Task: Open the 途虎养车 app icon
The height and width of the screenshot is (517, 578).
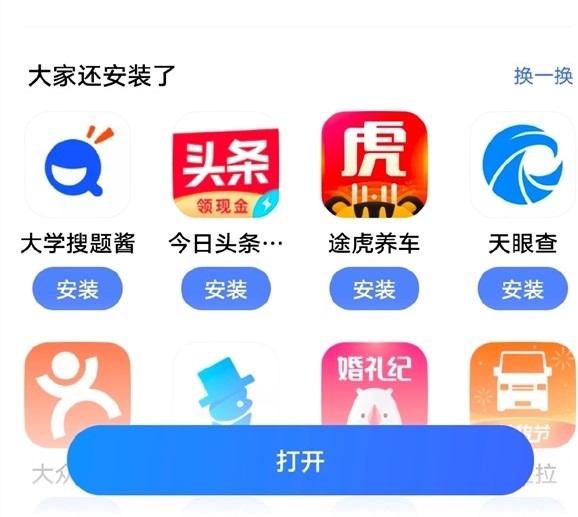Action: coord(375,164)
